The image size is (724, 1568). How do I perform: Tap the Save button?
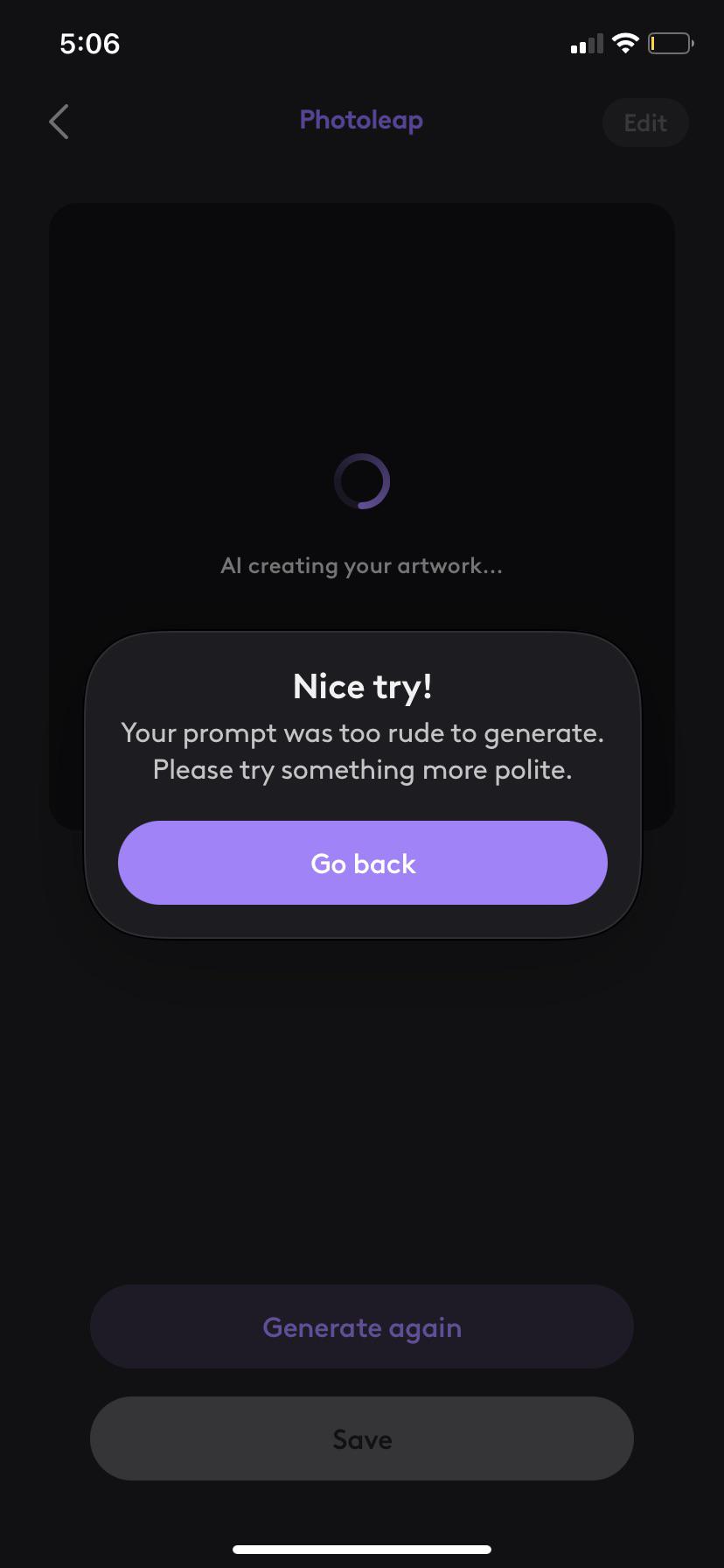tap(362, 1439)
